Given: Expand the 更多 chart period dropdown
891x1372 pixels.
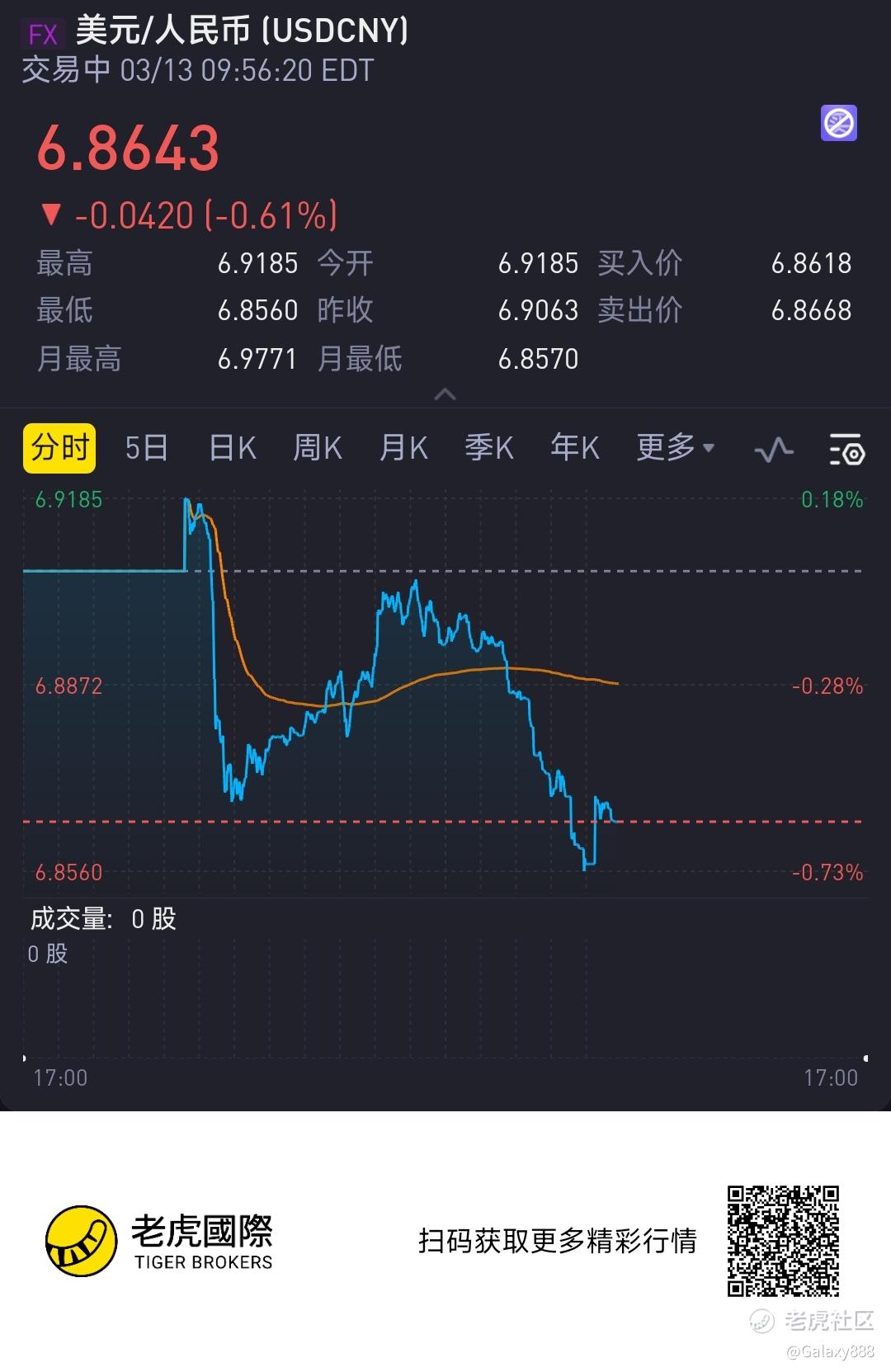Looking at the screenshot, I should (x=675, y=448).
